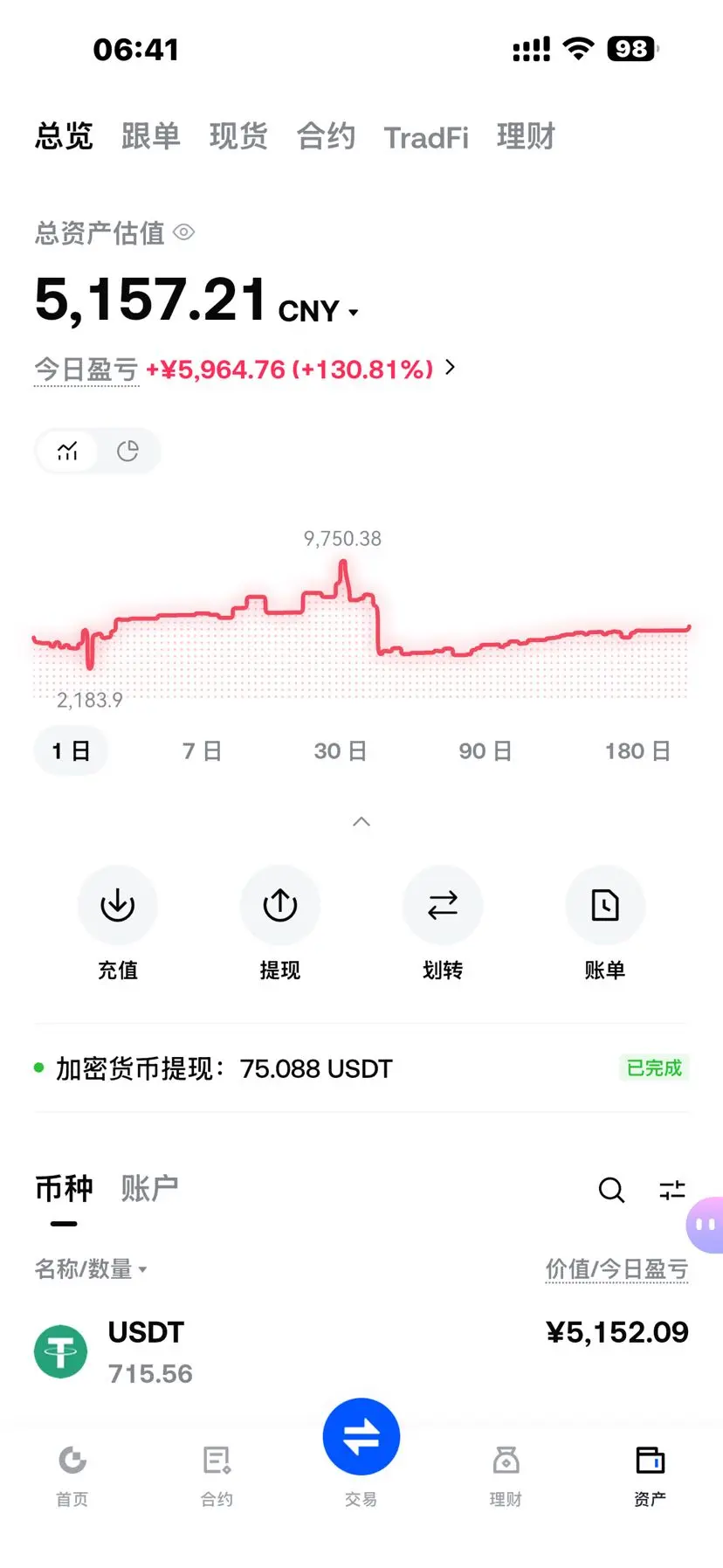Open the center 交易 button
The height and width of the screenshot is (1568, 723).
click(361, 1438)
